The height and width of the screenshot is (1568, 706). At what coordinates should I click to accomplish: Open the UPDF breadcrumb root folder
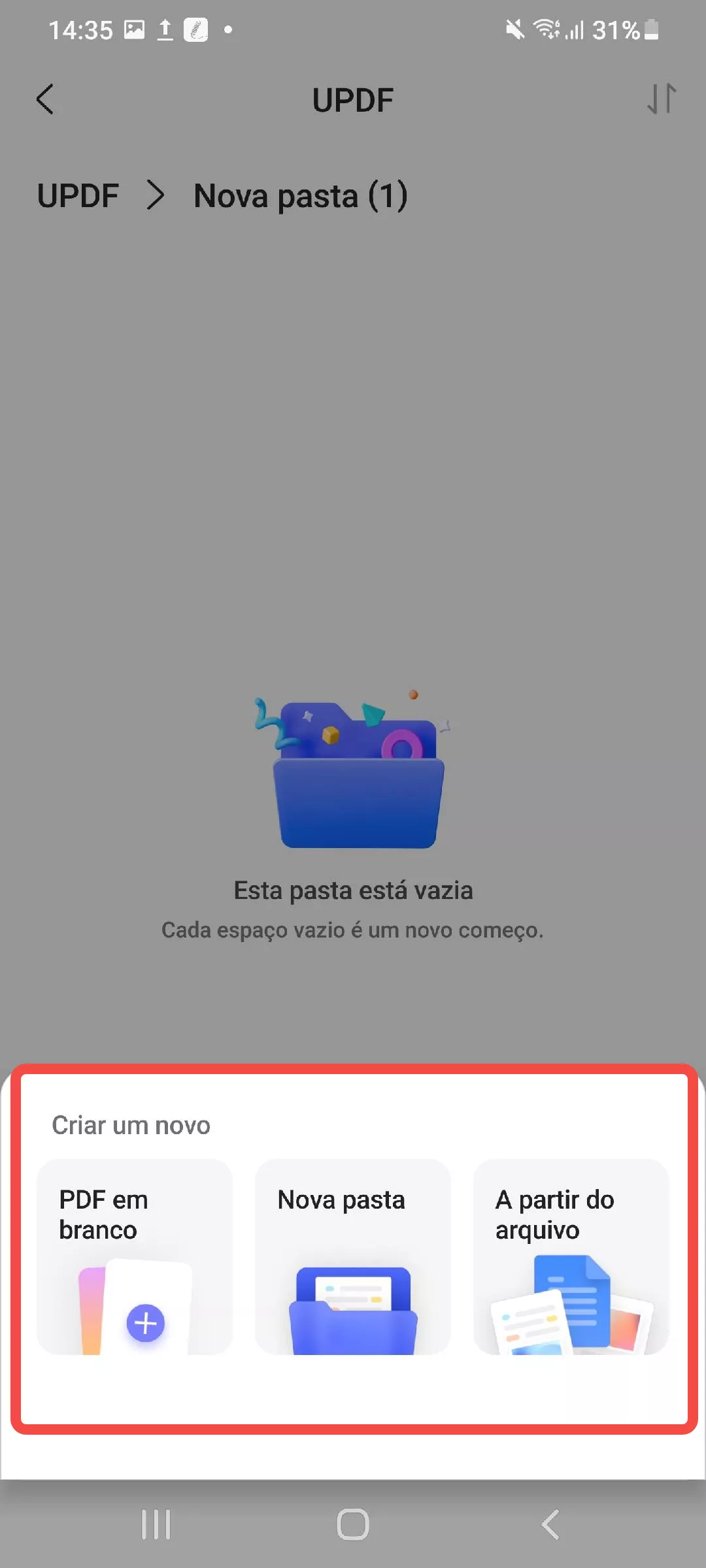pyautogui.click(x=78, y=195)
